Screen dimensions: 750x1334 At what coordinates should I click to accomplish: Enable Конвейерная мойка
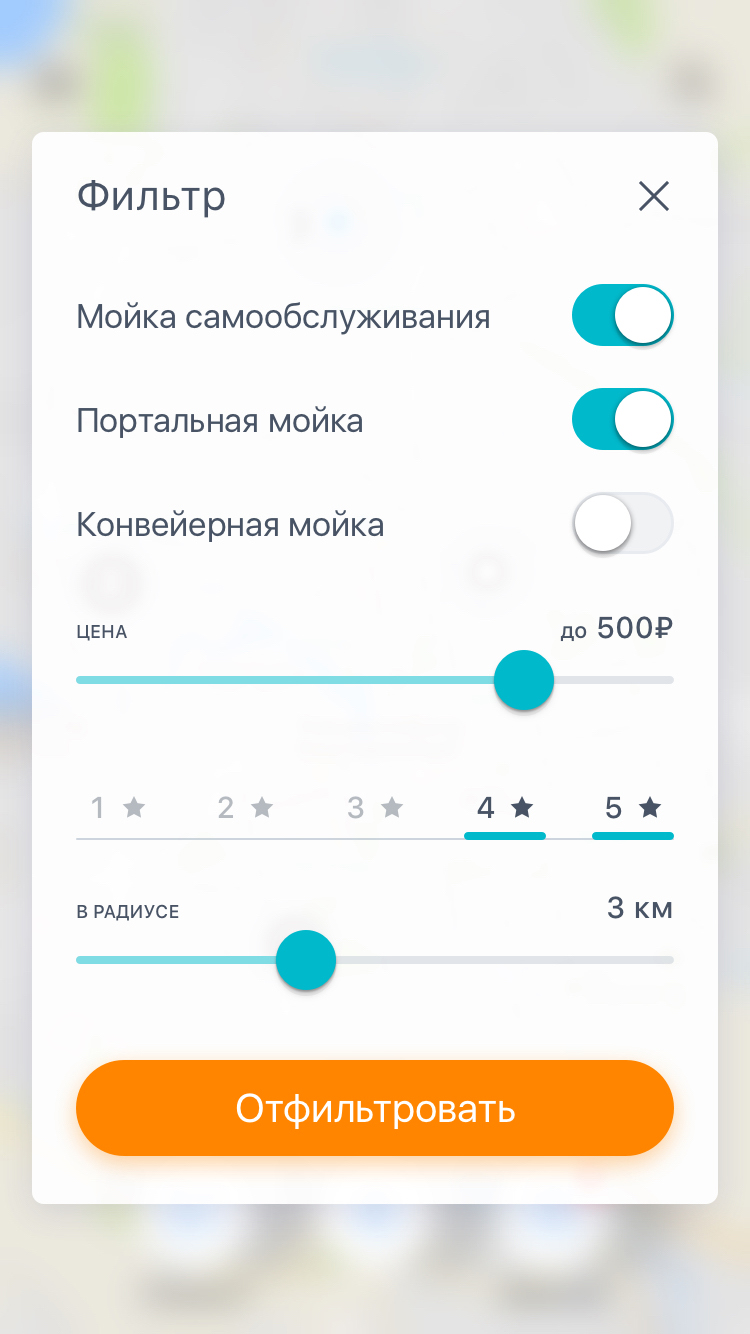pyautogui.click(x=622, y=523)
